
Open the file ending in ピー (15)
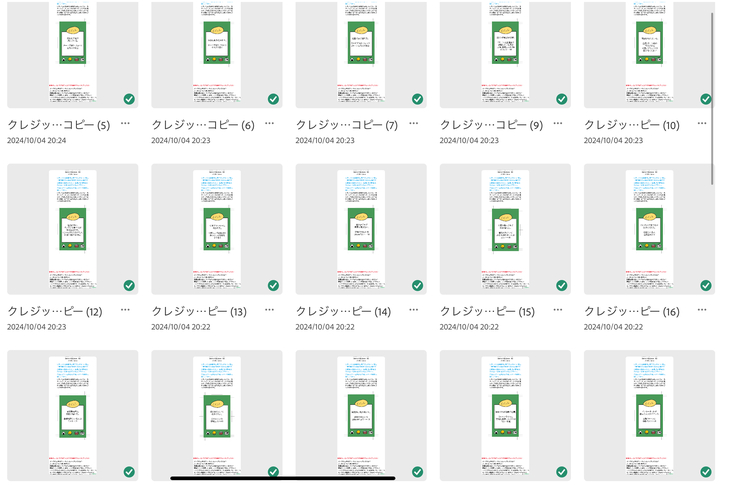tap(505, 229)
